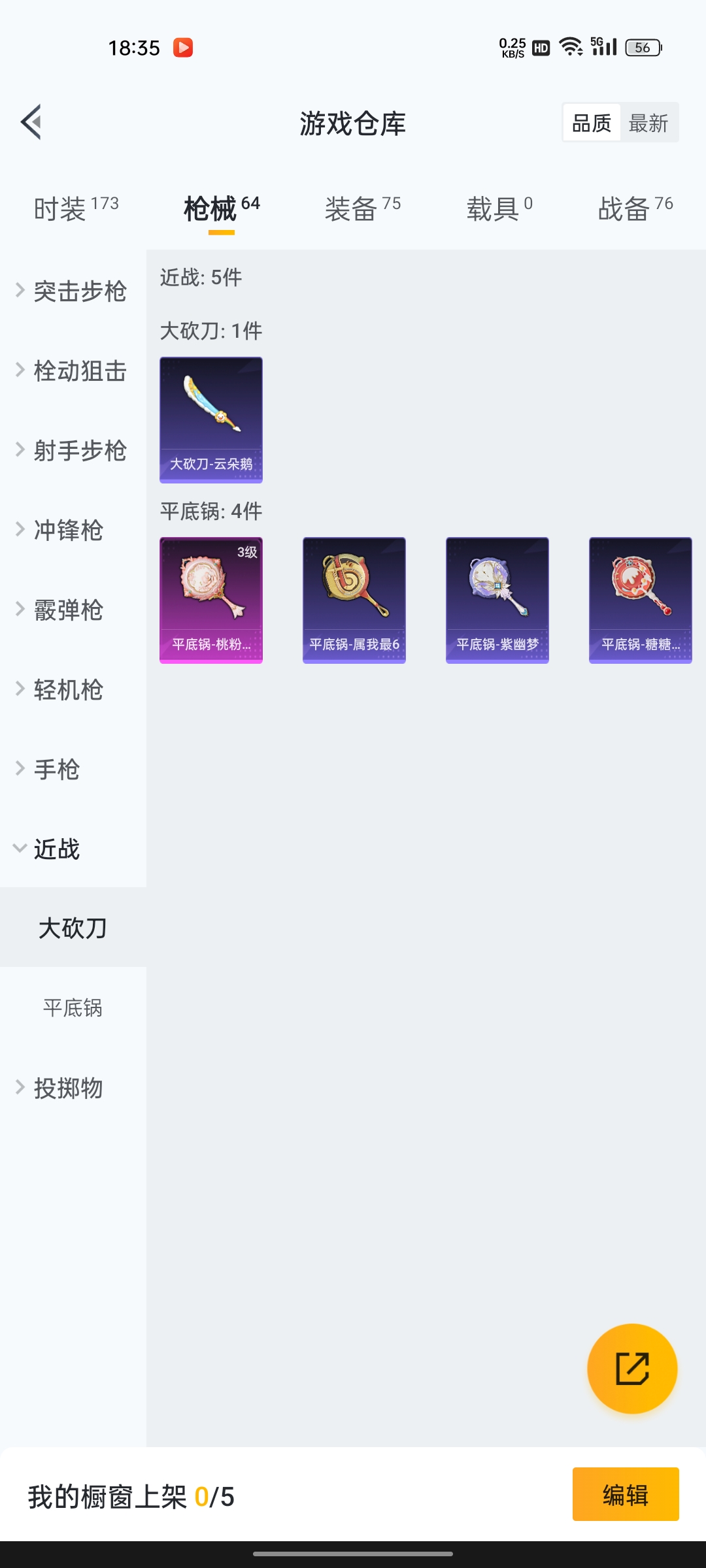Collapse the 近战 category
The height and width of the screenshot is (1568, 706).
[x=56, y=850]
